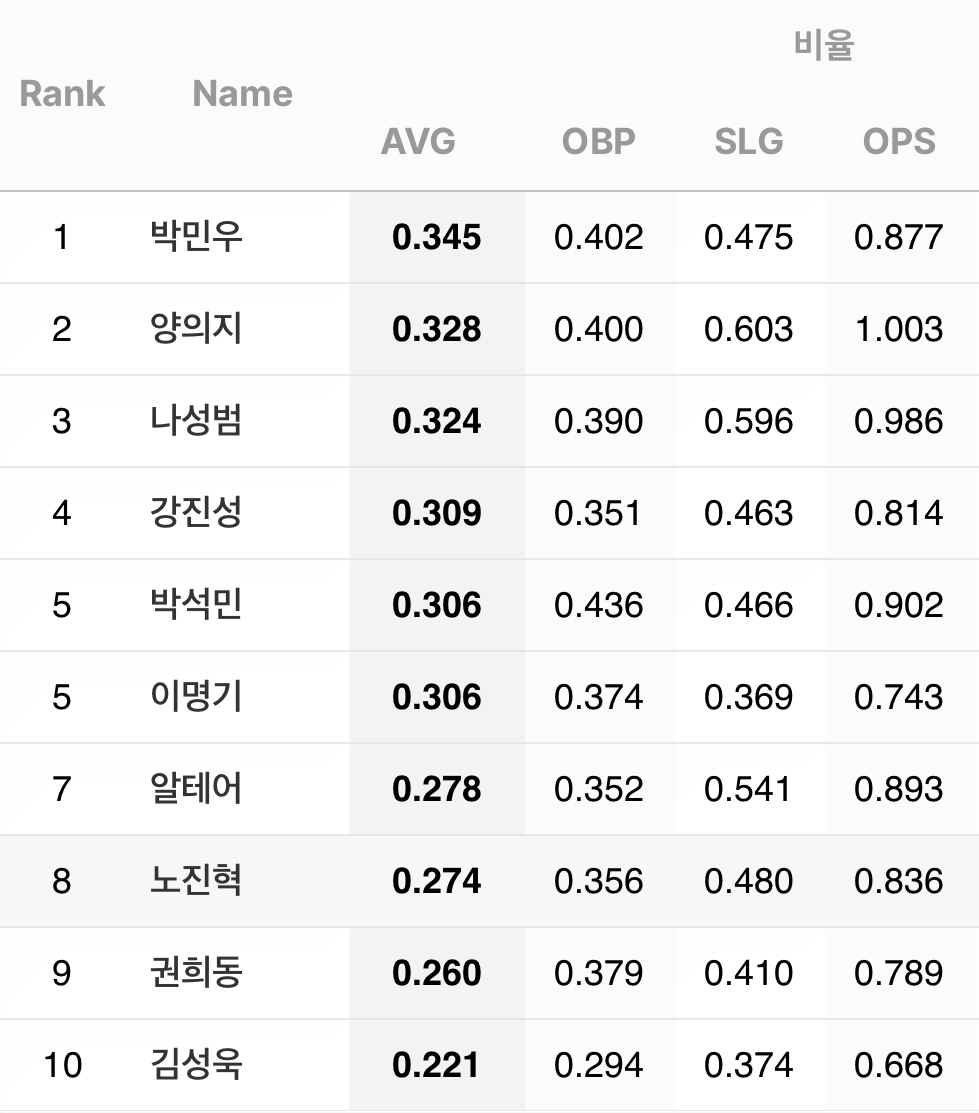Select the 나성범 row
Screen dimensions: 979x1113
(196, 421)
